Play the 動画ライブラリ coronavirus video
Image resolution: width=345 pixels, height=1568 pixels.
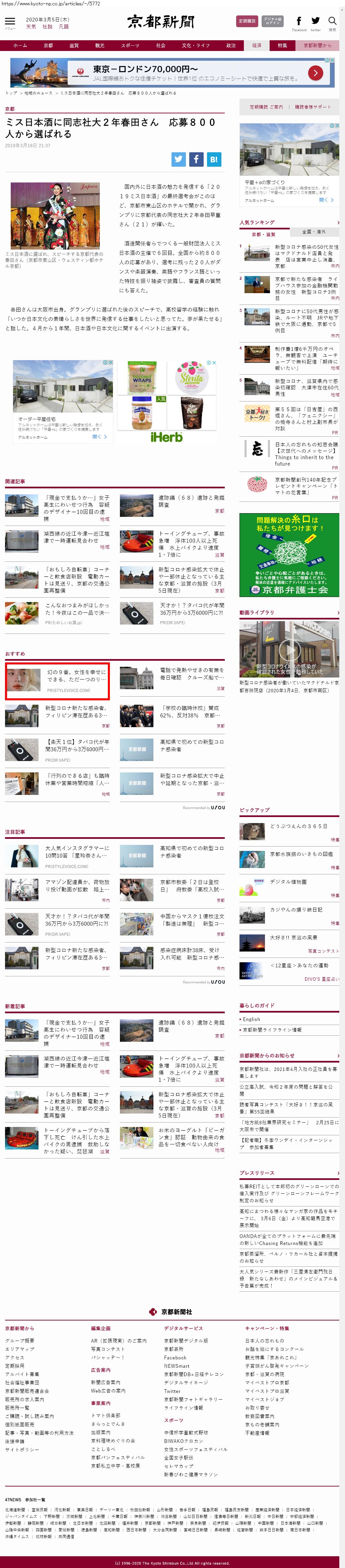[x=289, y=649]
